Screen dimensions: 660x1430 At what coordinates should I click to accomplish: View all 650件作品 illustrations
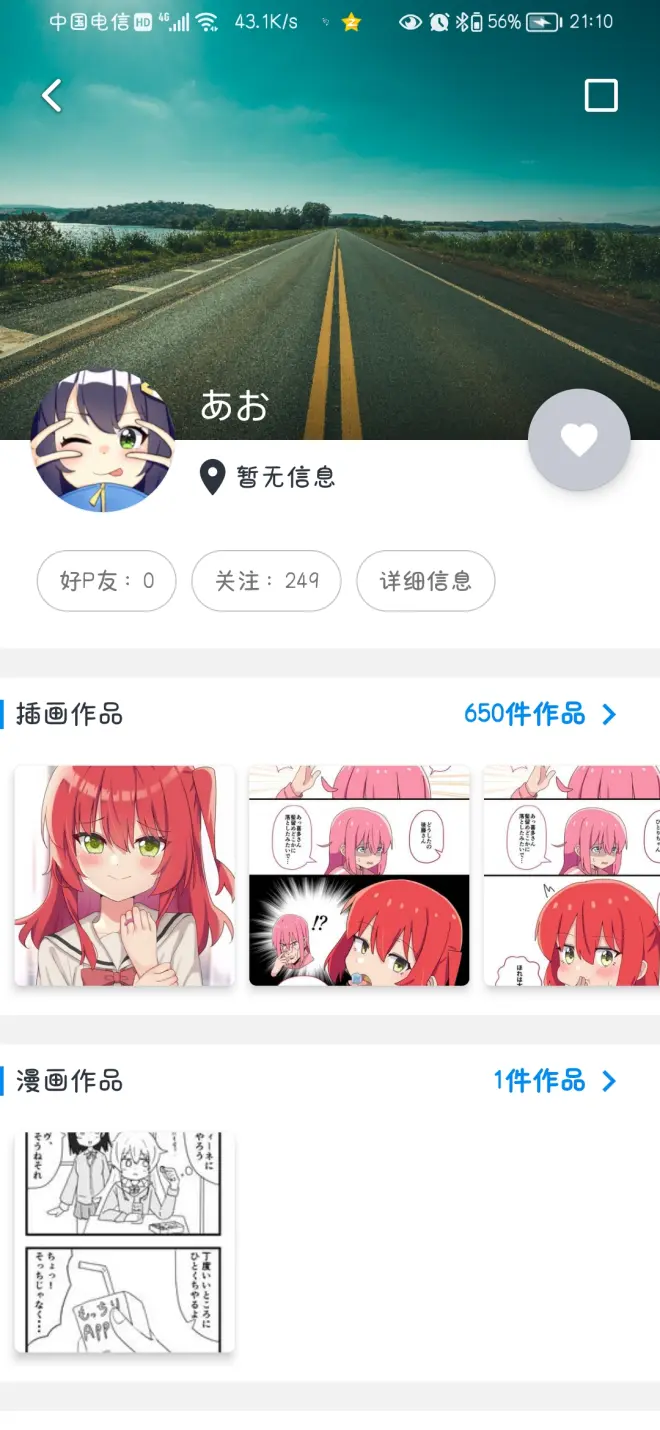point(540,714)
